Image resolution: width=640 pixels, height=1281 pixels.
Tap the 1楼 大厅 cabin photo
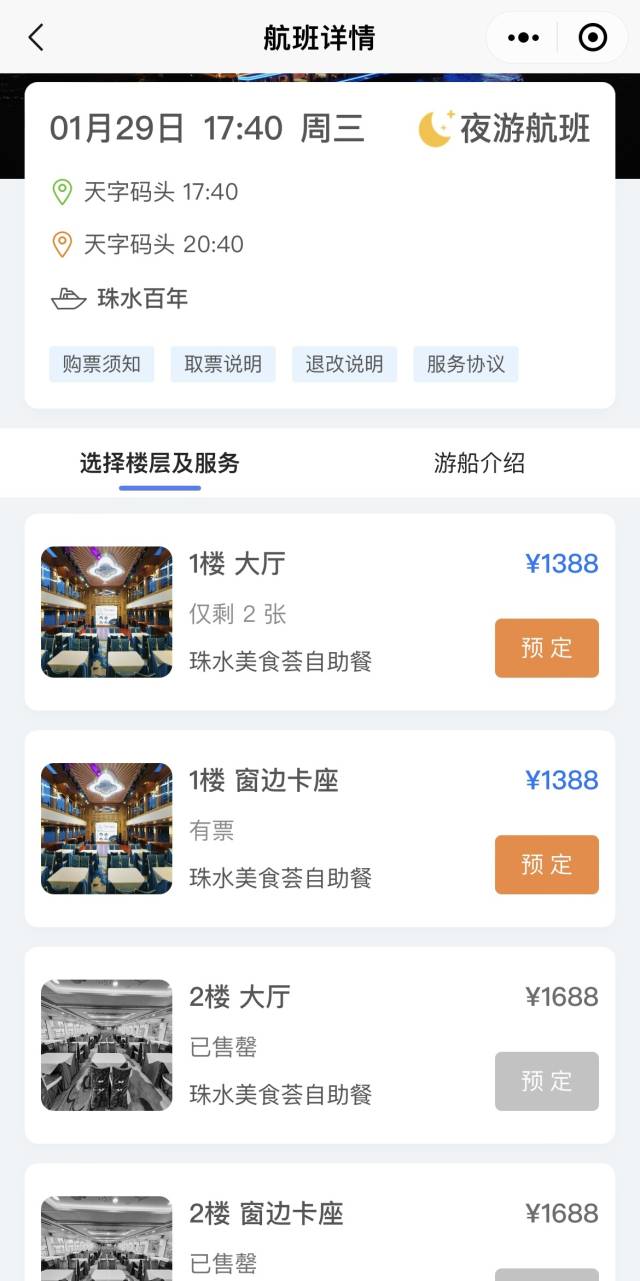click(x=107, y=612)
